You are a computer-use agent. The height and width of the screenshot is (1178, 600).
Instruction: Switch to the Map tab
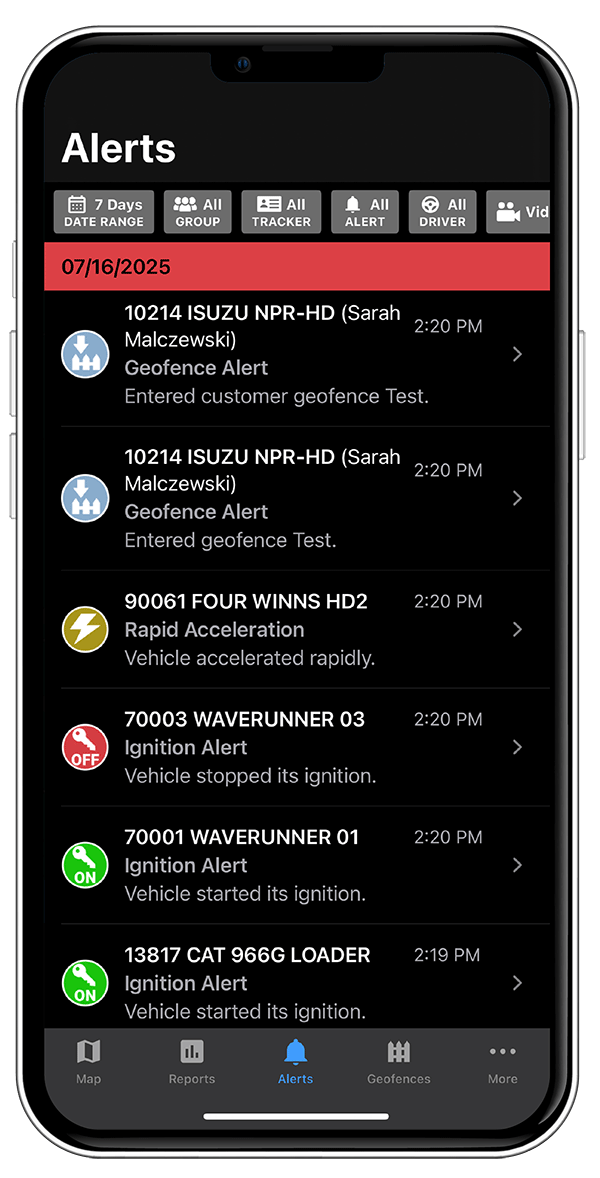click(89, 1062)
